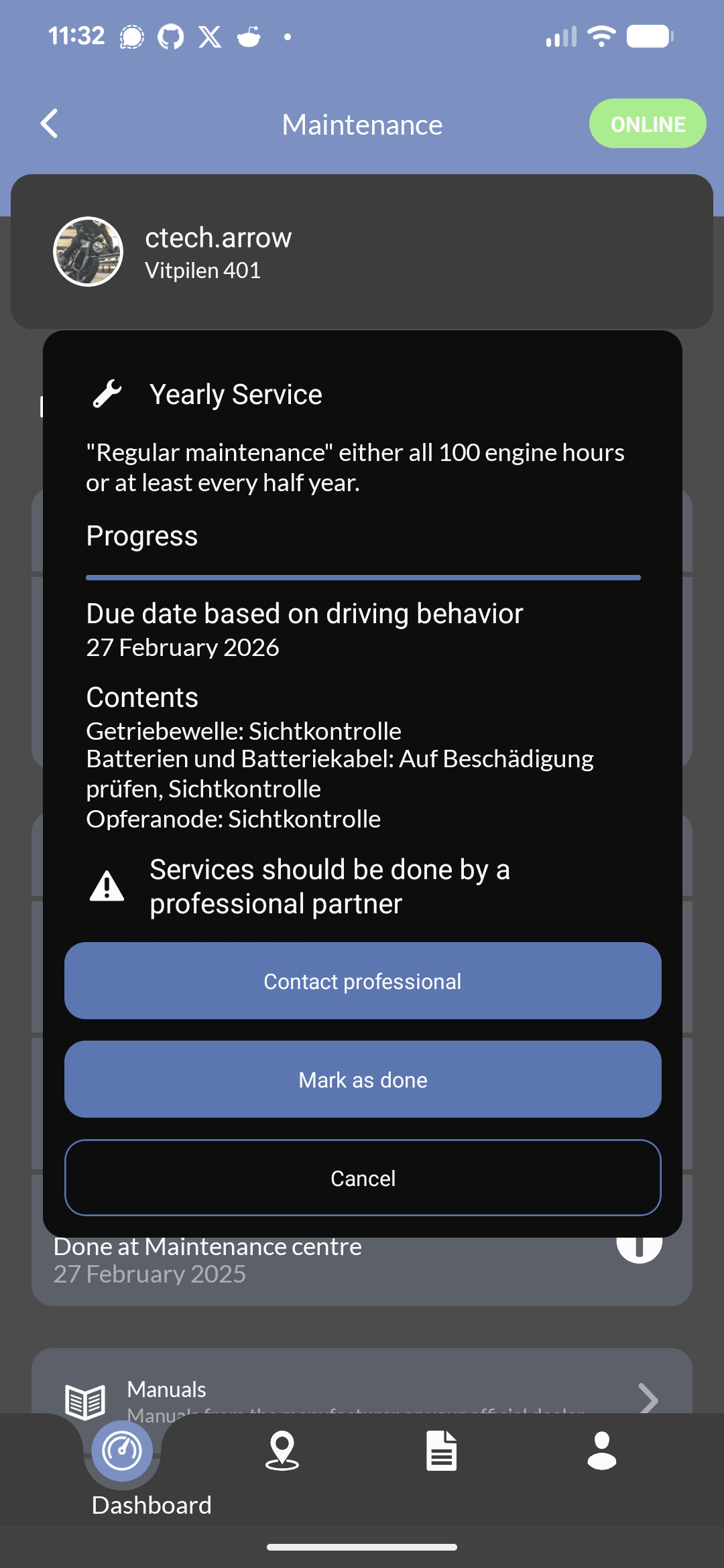
Task: Switch to the map location tab
Action: click(x=282, y=1451)
